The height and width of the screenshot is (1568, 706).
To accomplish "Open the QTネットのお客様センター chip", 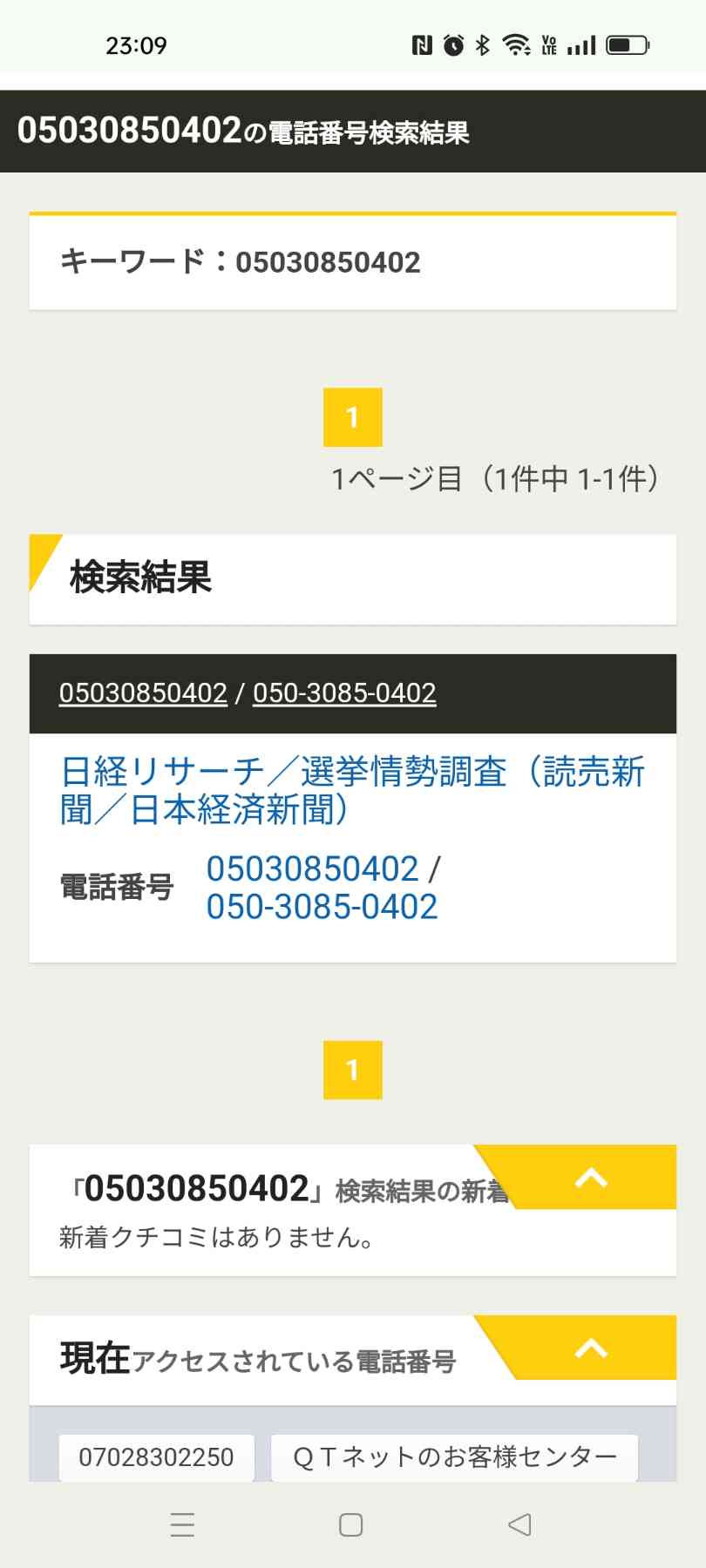I will pos(454,1457).
